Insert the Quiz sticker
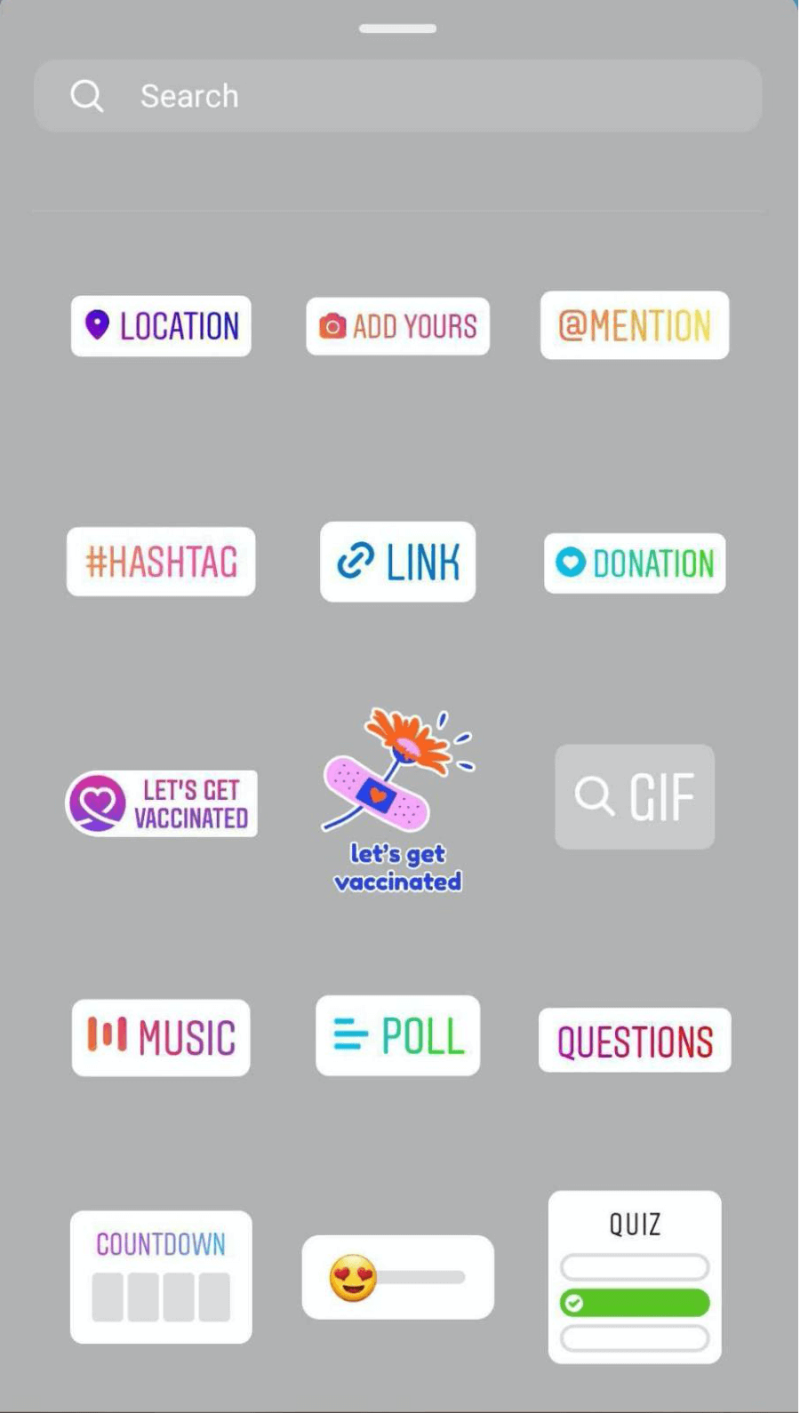The width and height of the screenshot is (800, 1413). click(x=635, y=1277)
